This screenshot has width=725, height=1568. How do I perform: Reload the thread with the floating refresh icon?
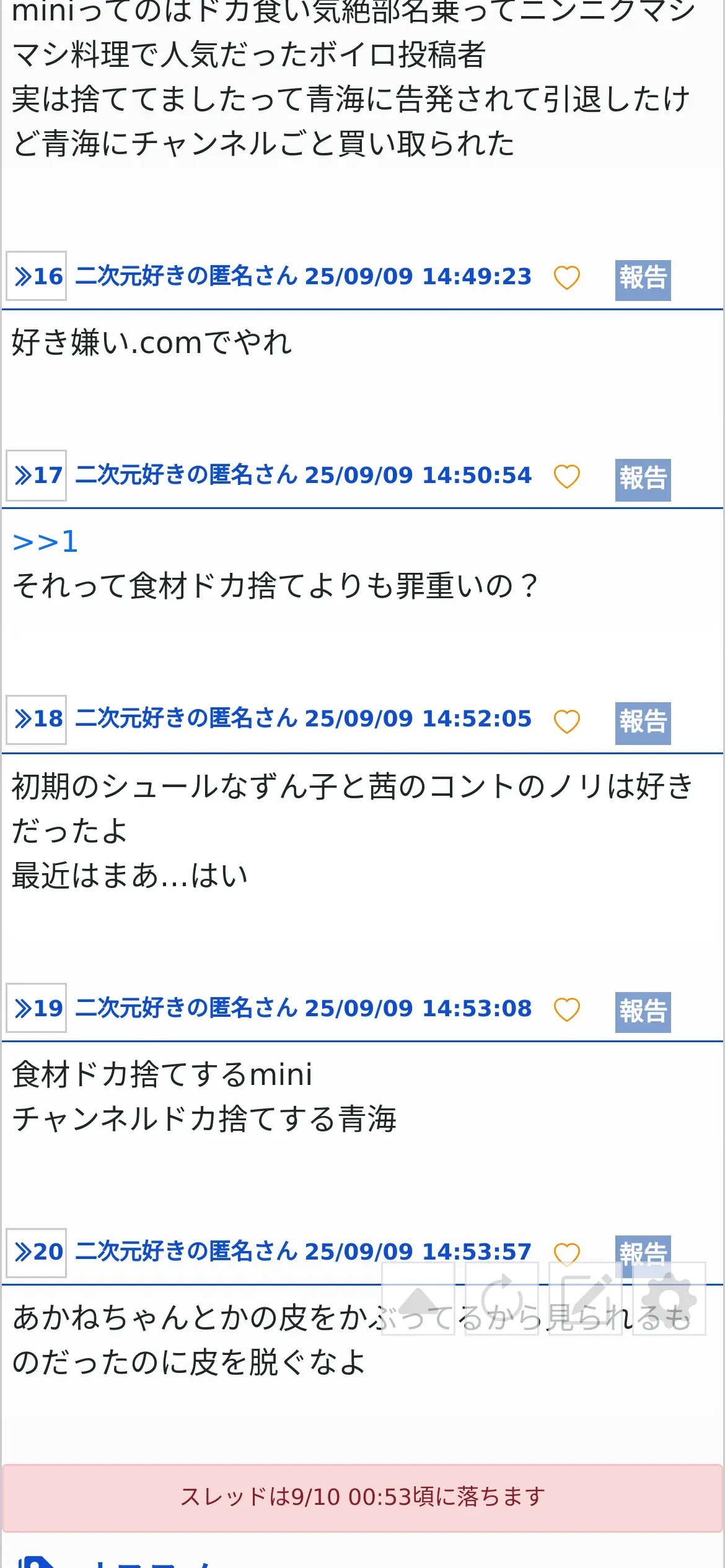pos(502,1299)
